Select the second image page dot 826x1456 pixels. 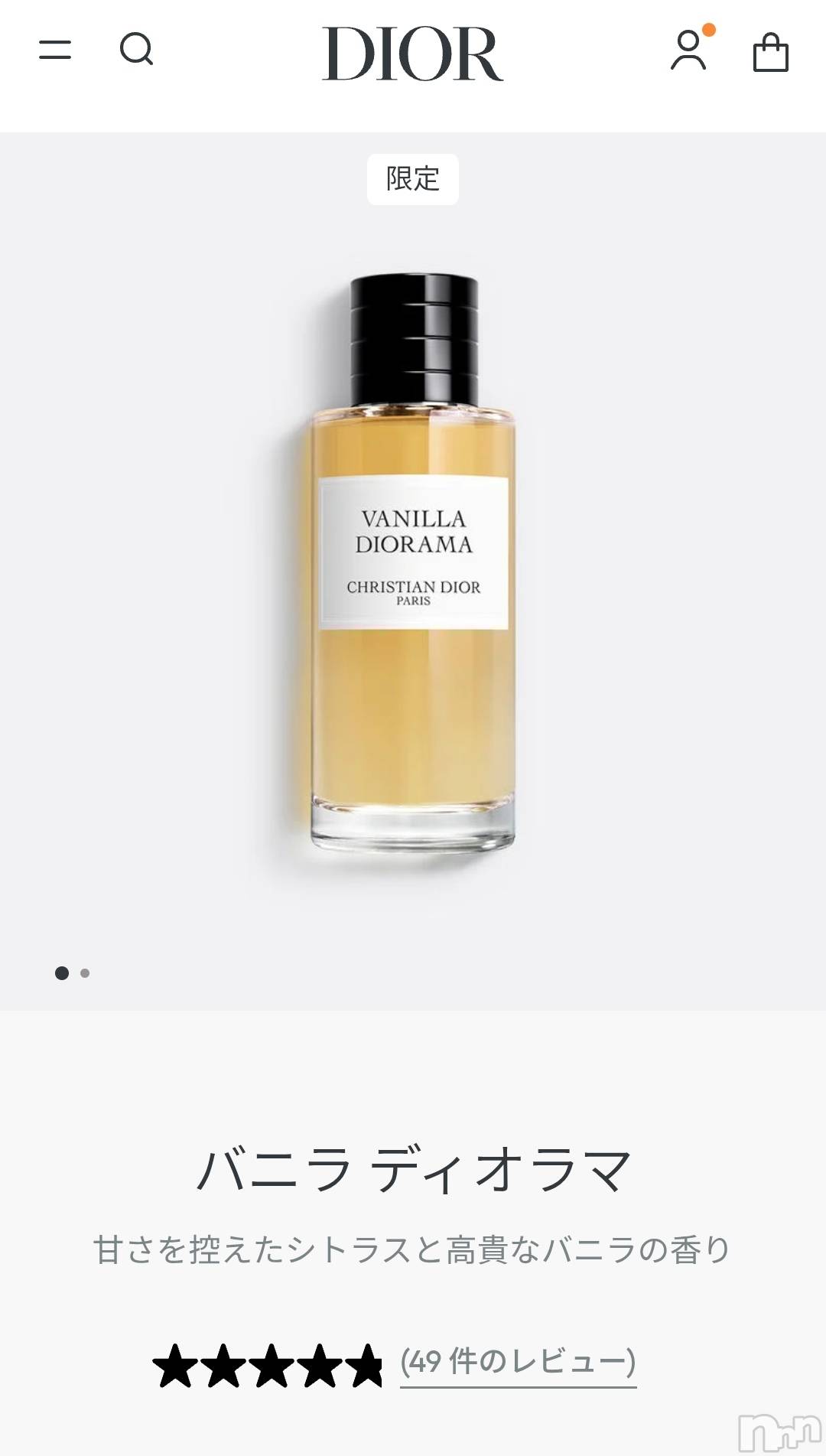coord(85,973)
